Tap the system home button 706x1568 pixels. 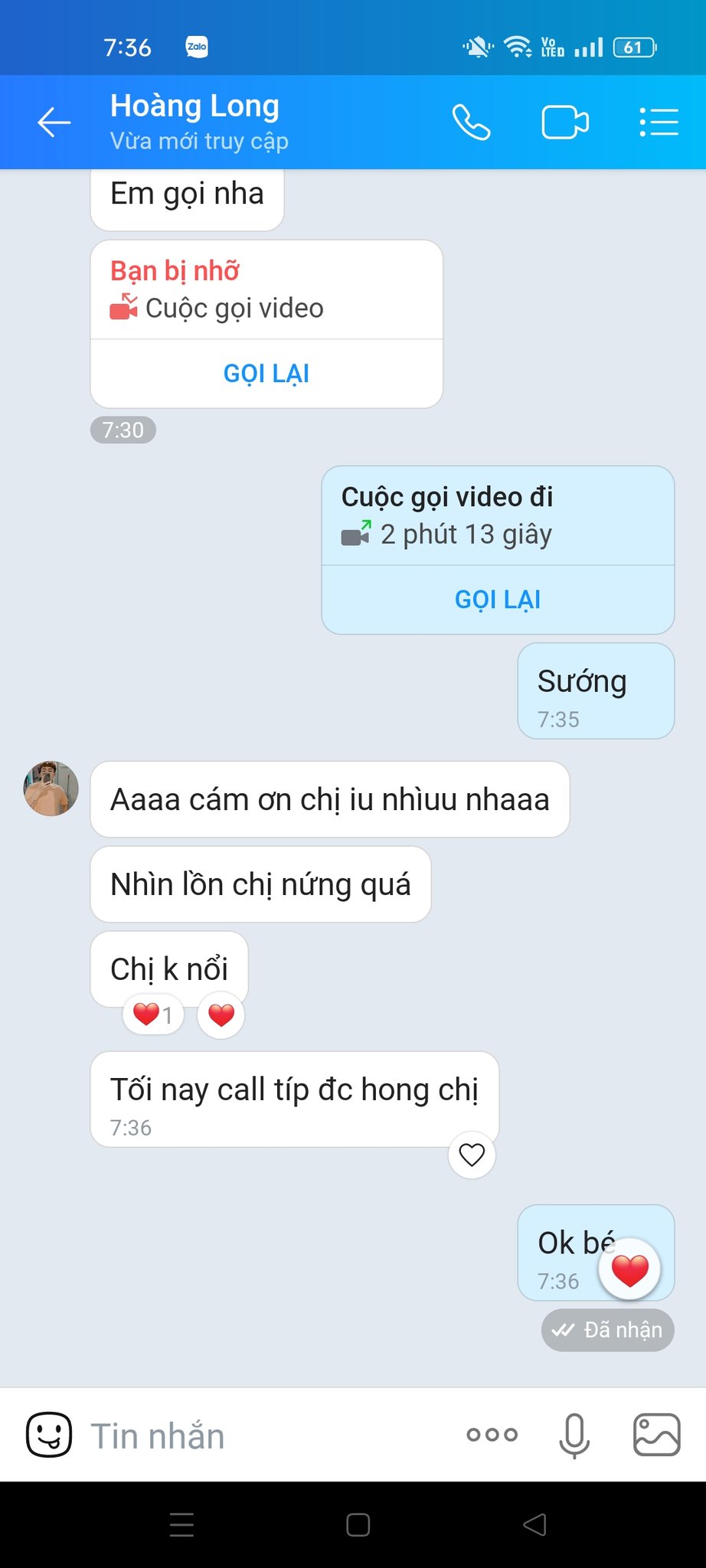[x=358, y=1525]
